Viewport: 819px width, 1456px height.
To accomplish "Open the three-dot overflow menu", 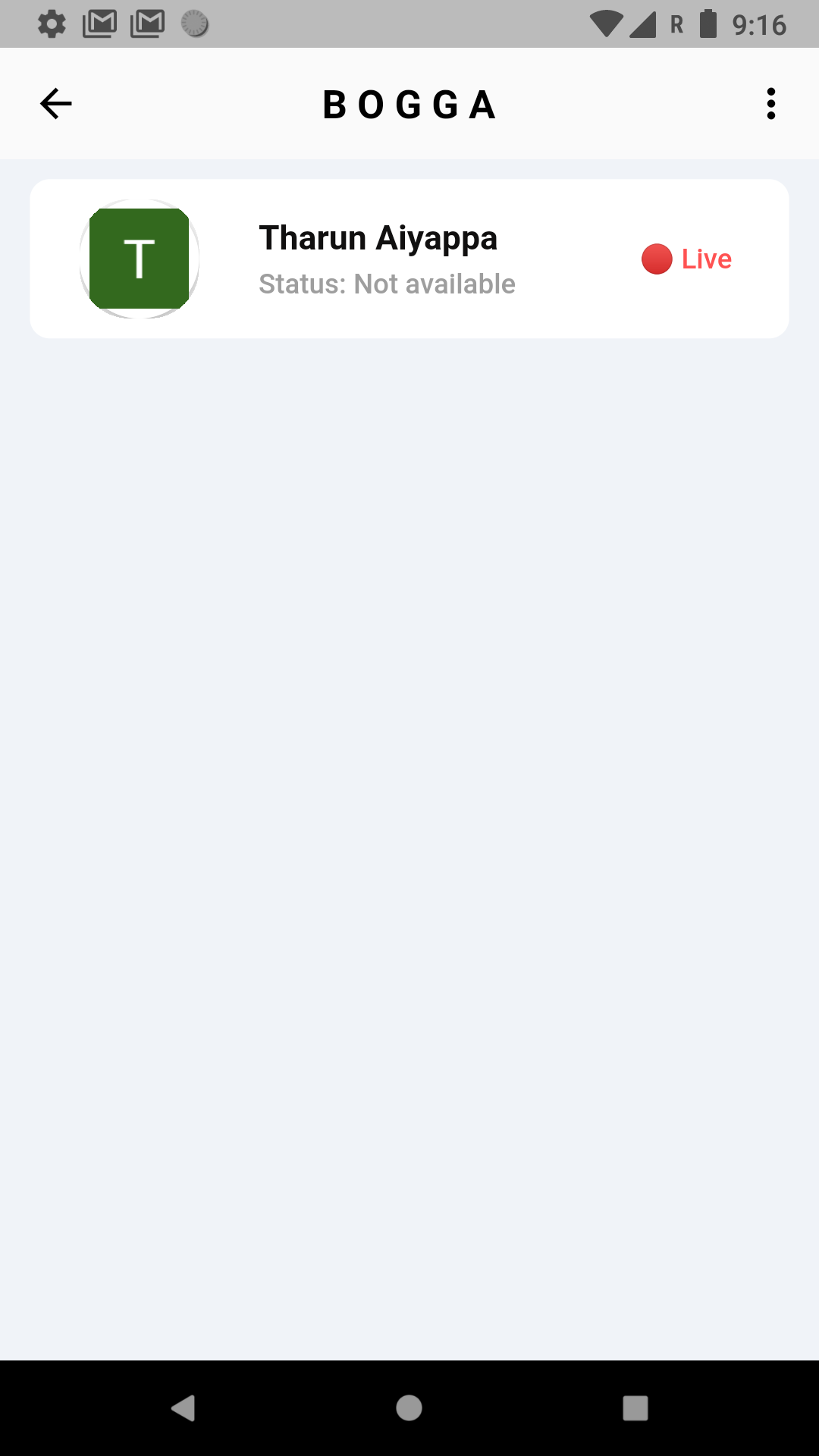I will (x=771, y=104).
